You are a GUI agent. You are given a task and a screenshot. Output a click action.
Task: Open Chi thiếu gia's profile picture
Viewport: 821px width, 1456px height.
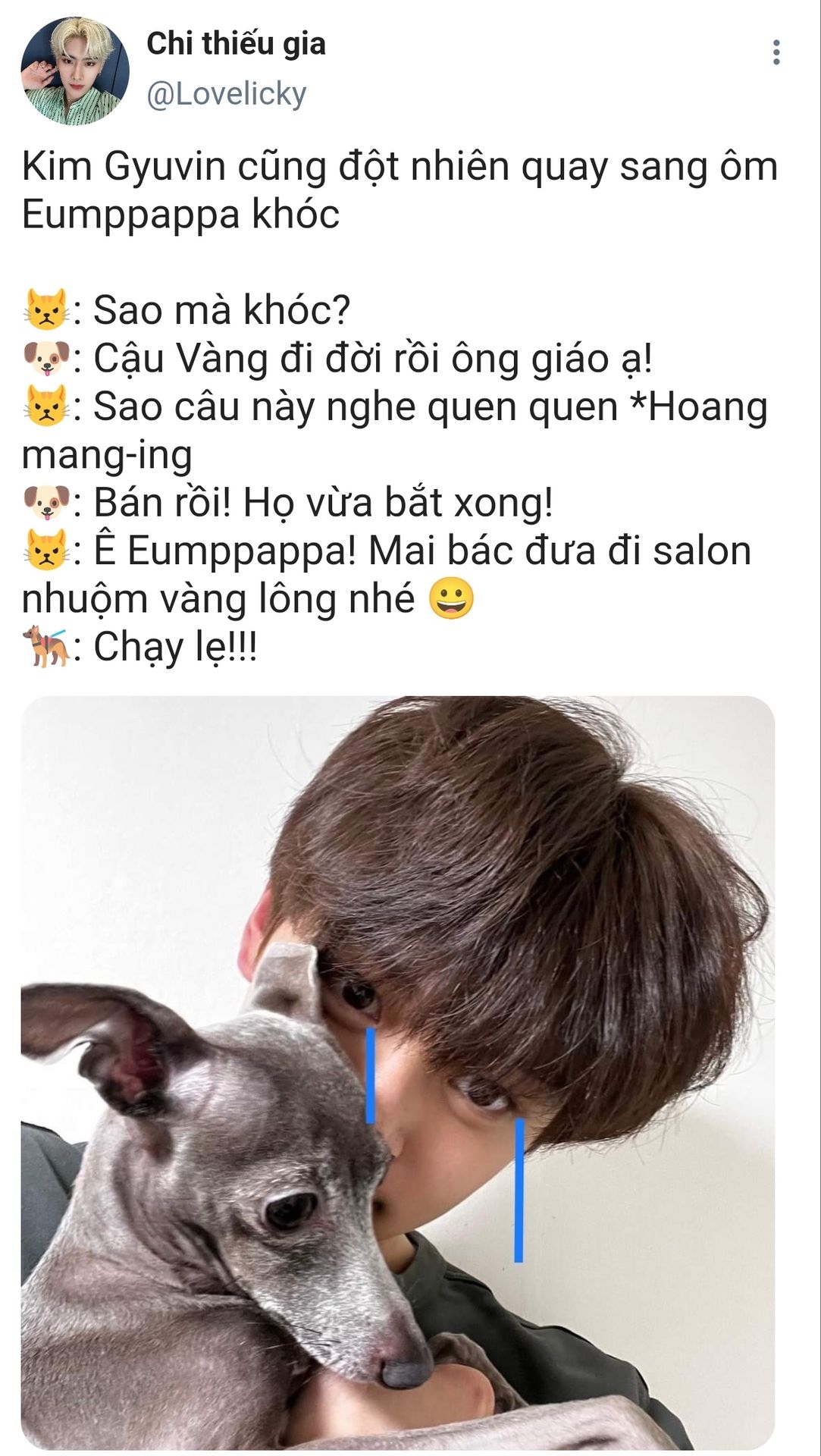click(75, 71)
